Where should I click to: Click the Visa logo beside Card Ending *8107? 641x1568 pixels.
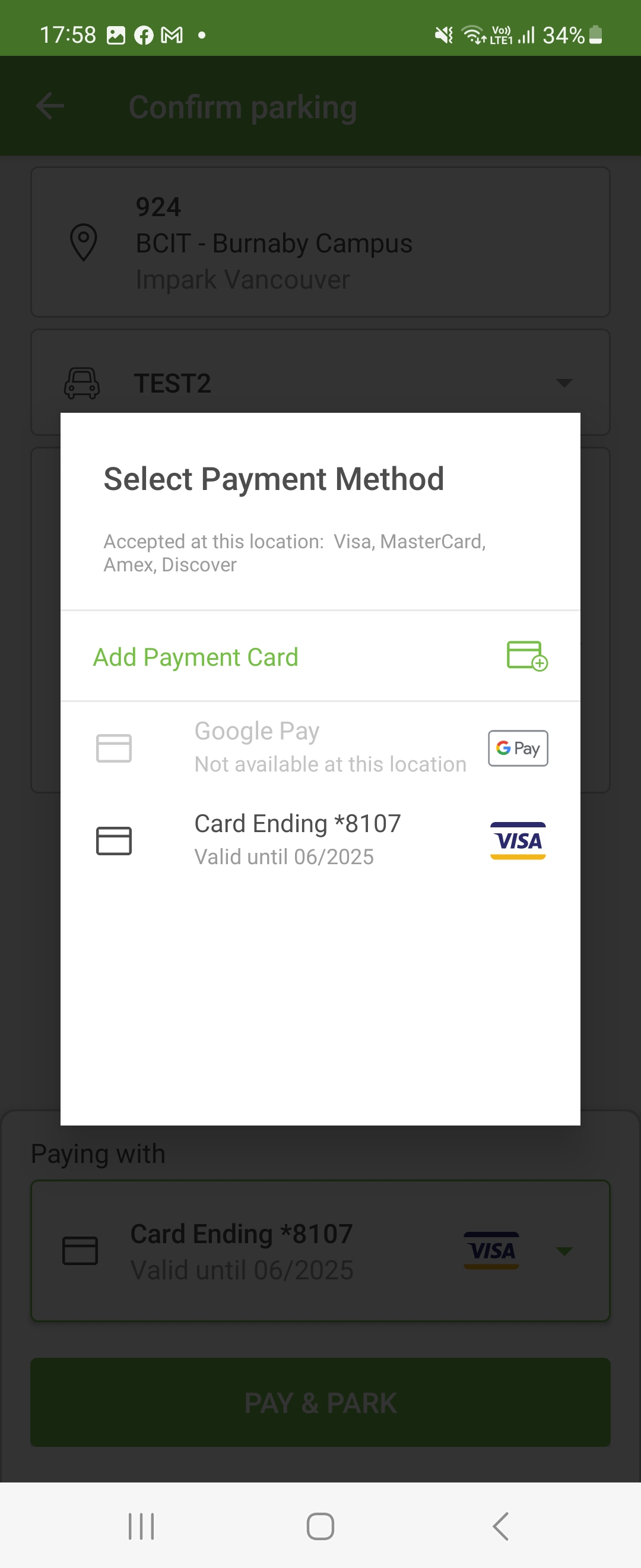[518, 840]
